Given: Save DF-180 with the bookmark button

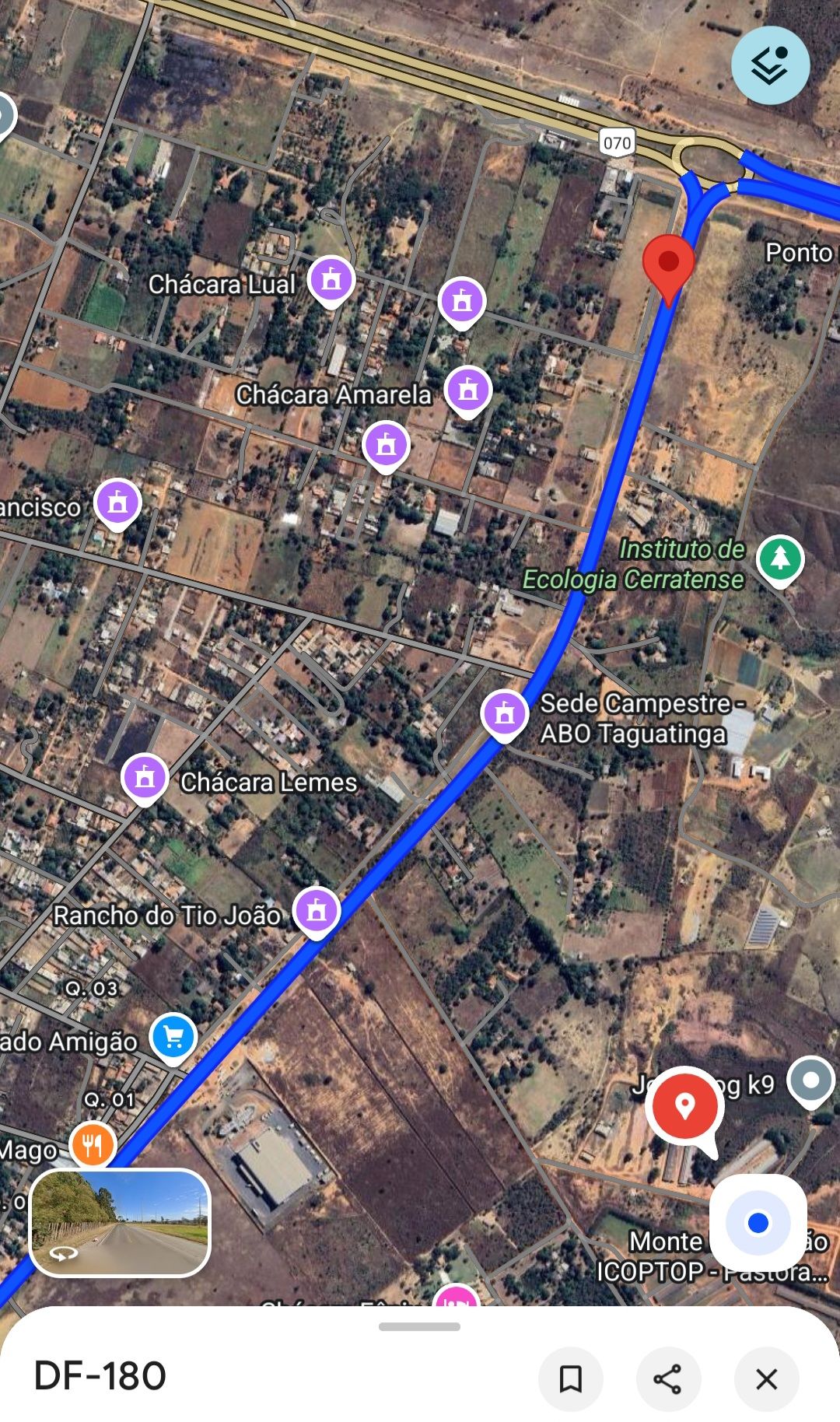Looking at the screenshot, I should [571, 1379].
